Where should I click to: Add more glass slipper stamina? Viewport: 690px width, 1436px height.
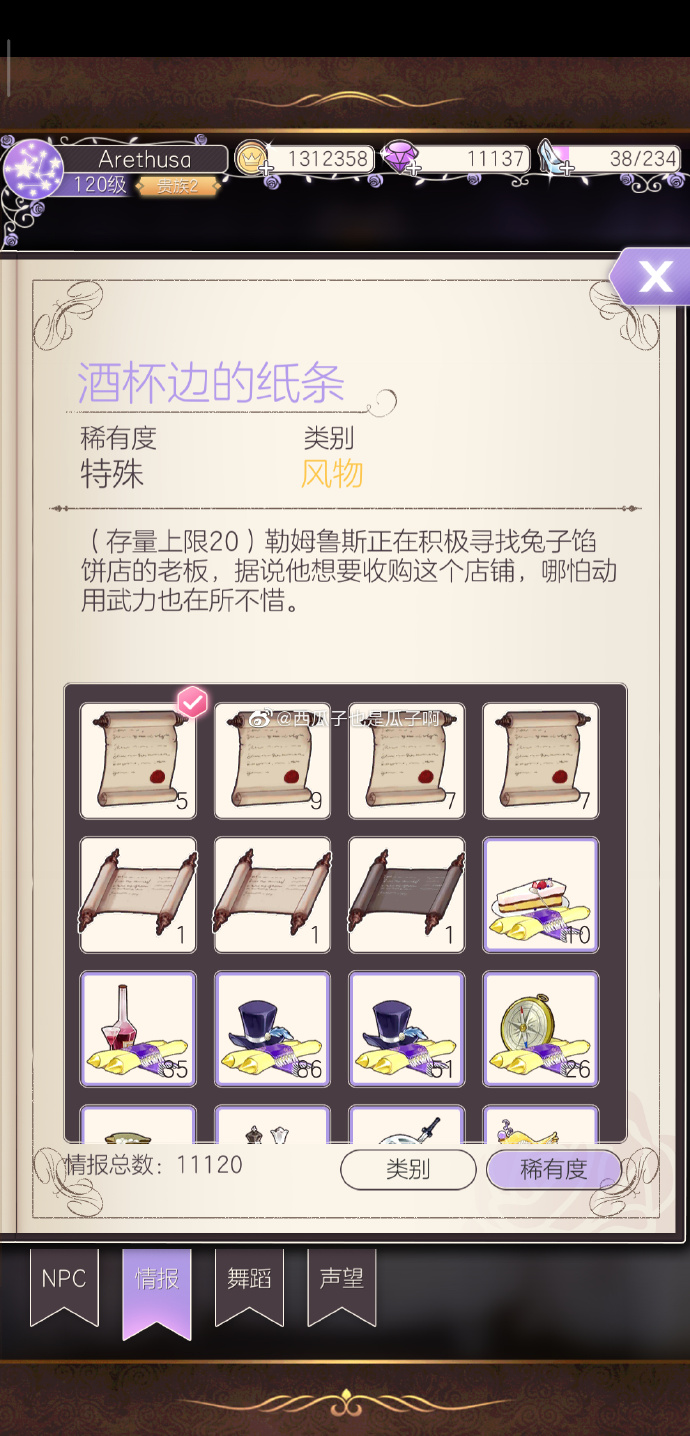(x=566, y=169)
